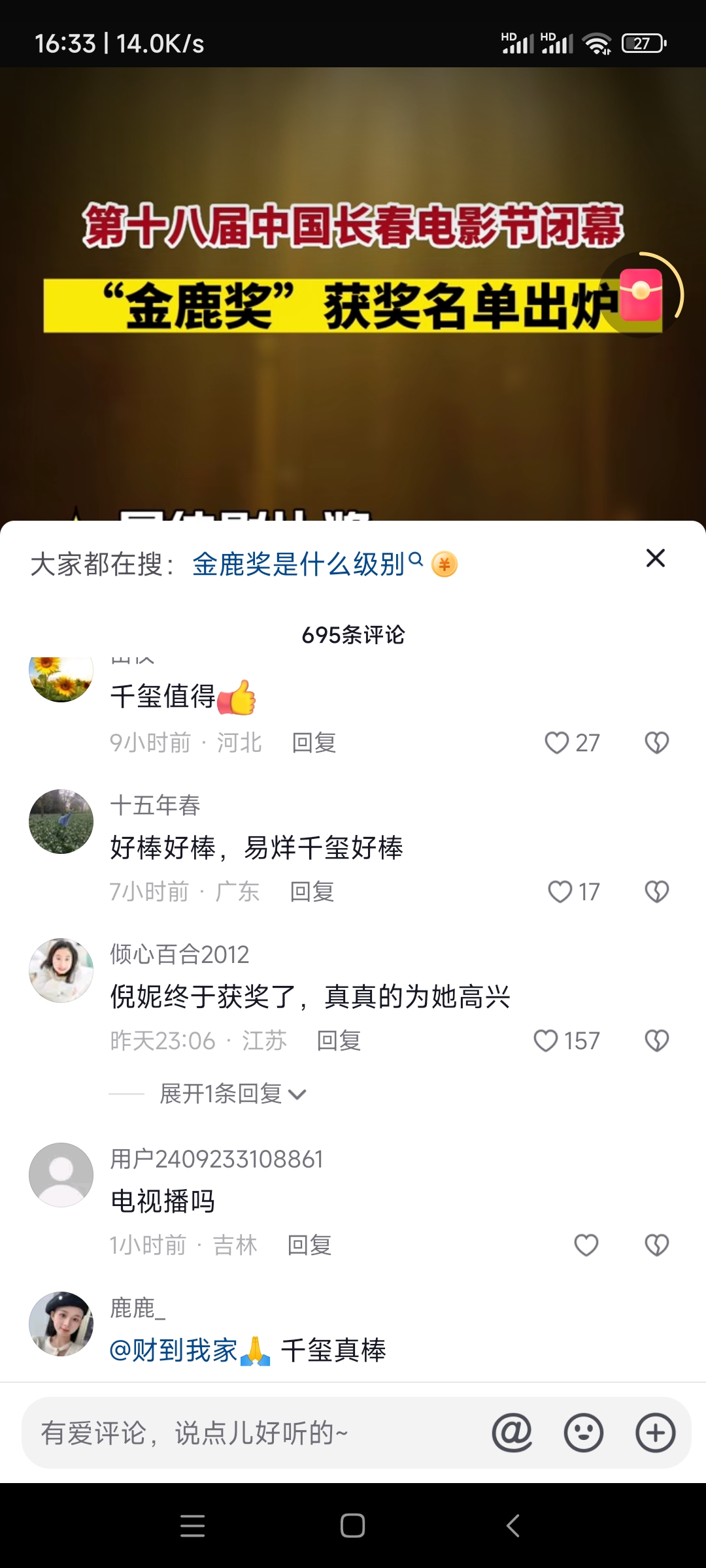
Task: Like the comment 电视播吗
Action: (x=586, y=1245)
